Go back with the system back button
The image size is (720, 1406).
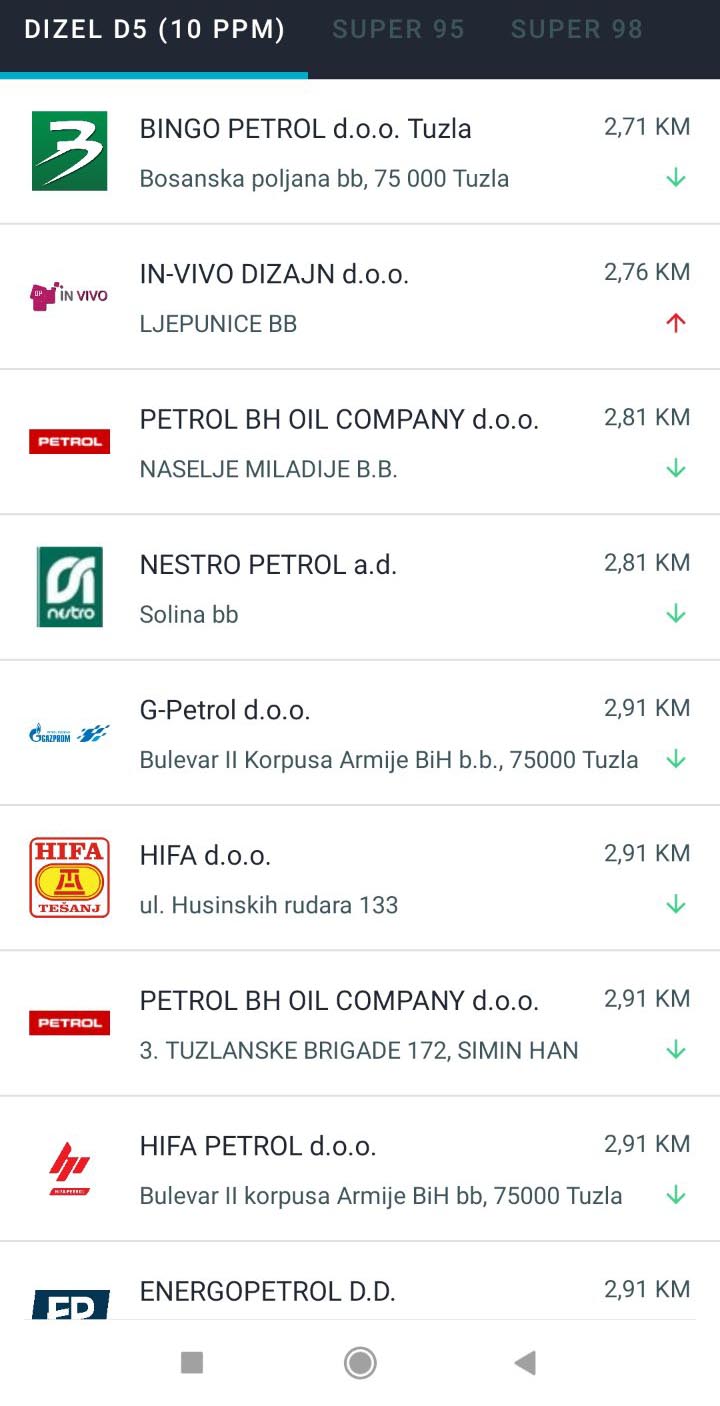(525, 1362)
